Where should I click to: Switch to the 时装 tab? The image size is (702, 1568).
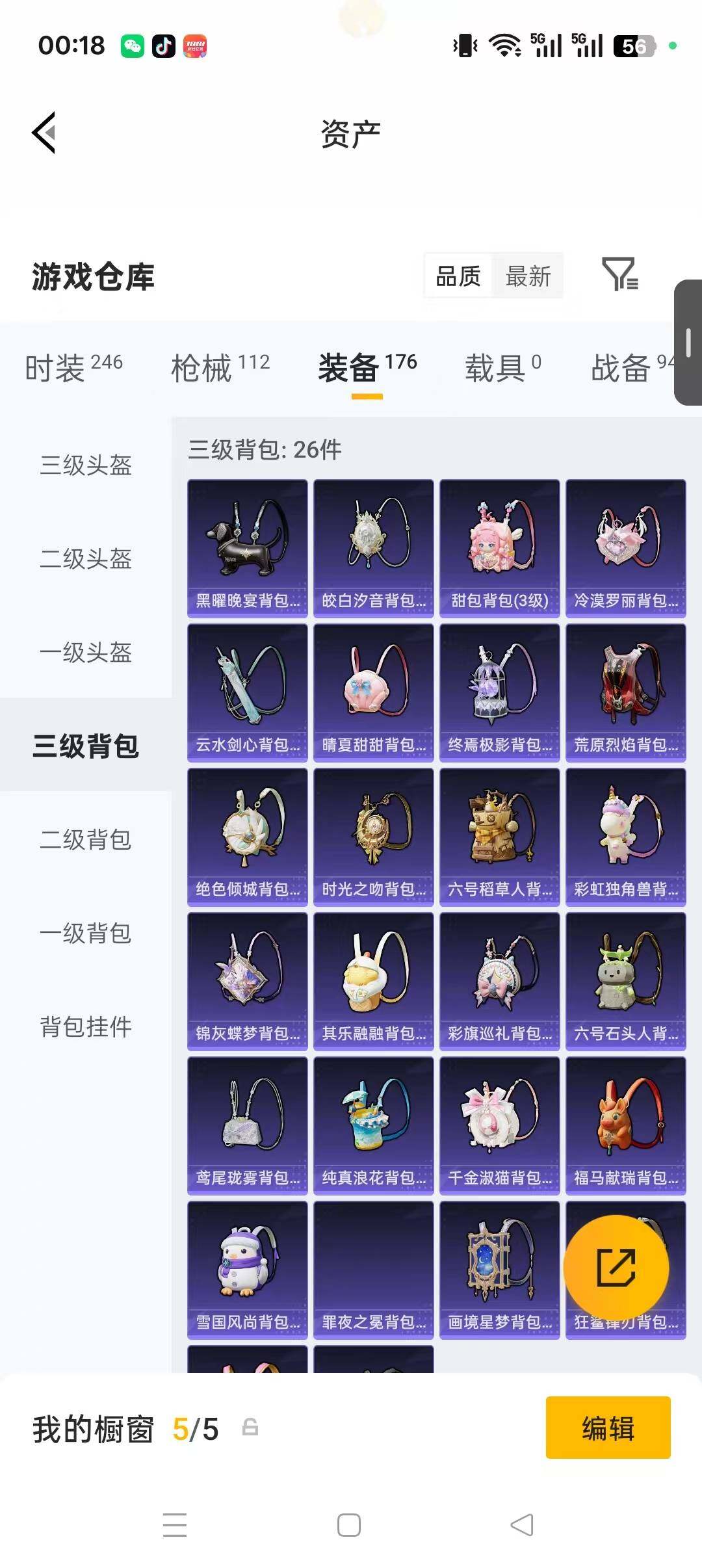coord(73,367)
